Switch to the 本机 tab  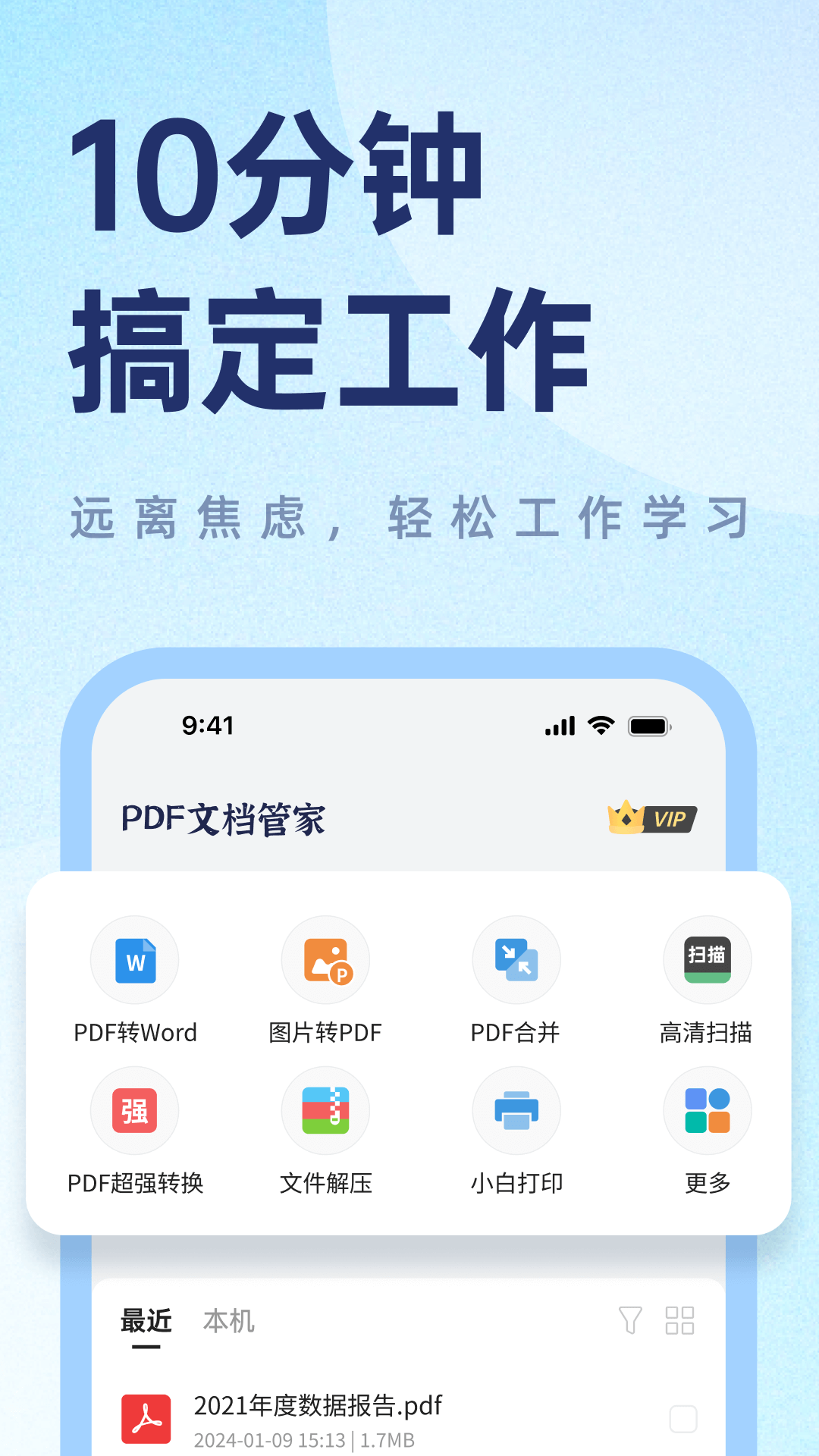click(x=229, y=1320)
